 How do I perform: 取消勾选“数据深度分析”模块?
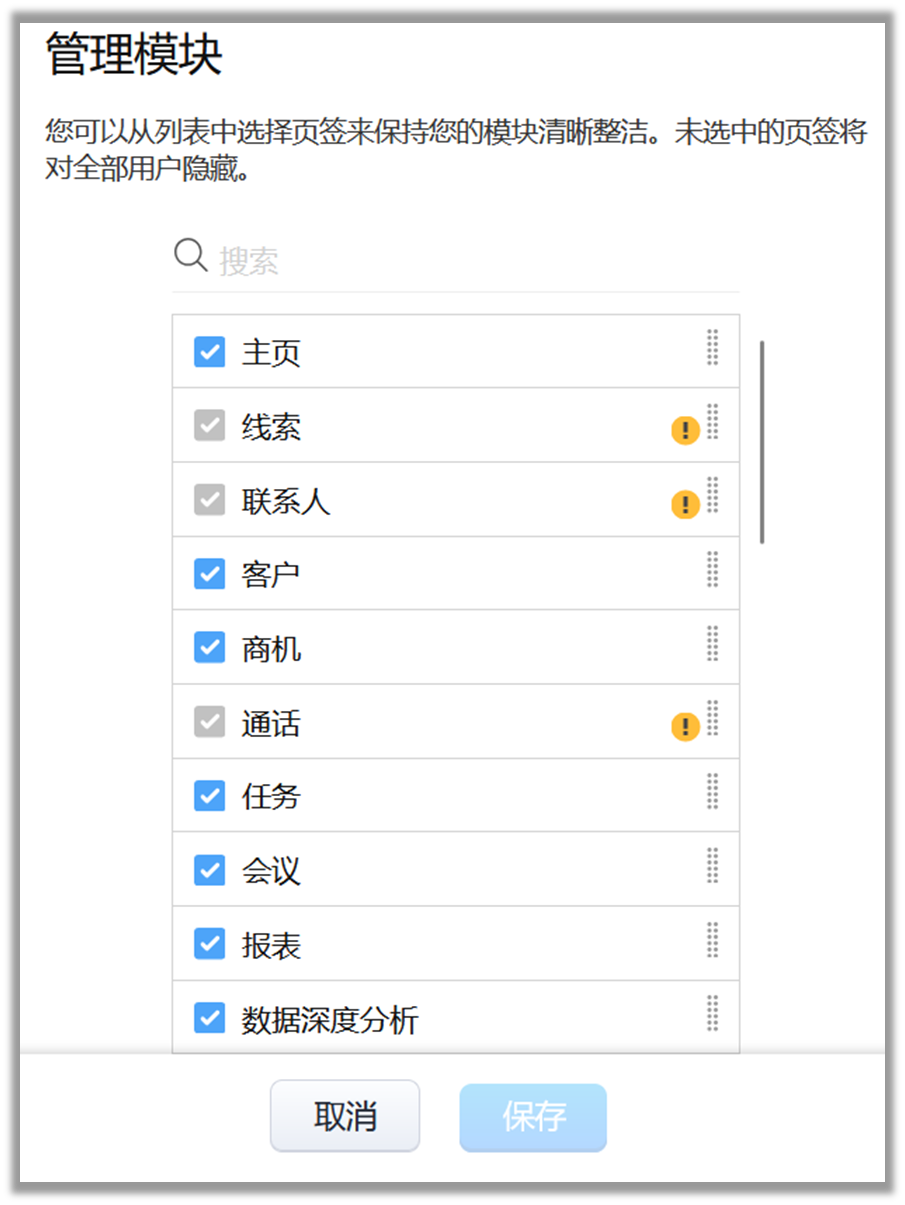[209, 1018]
